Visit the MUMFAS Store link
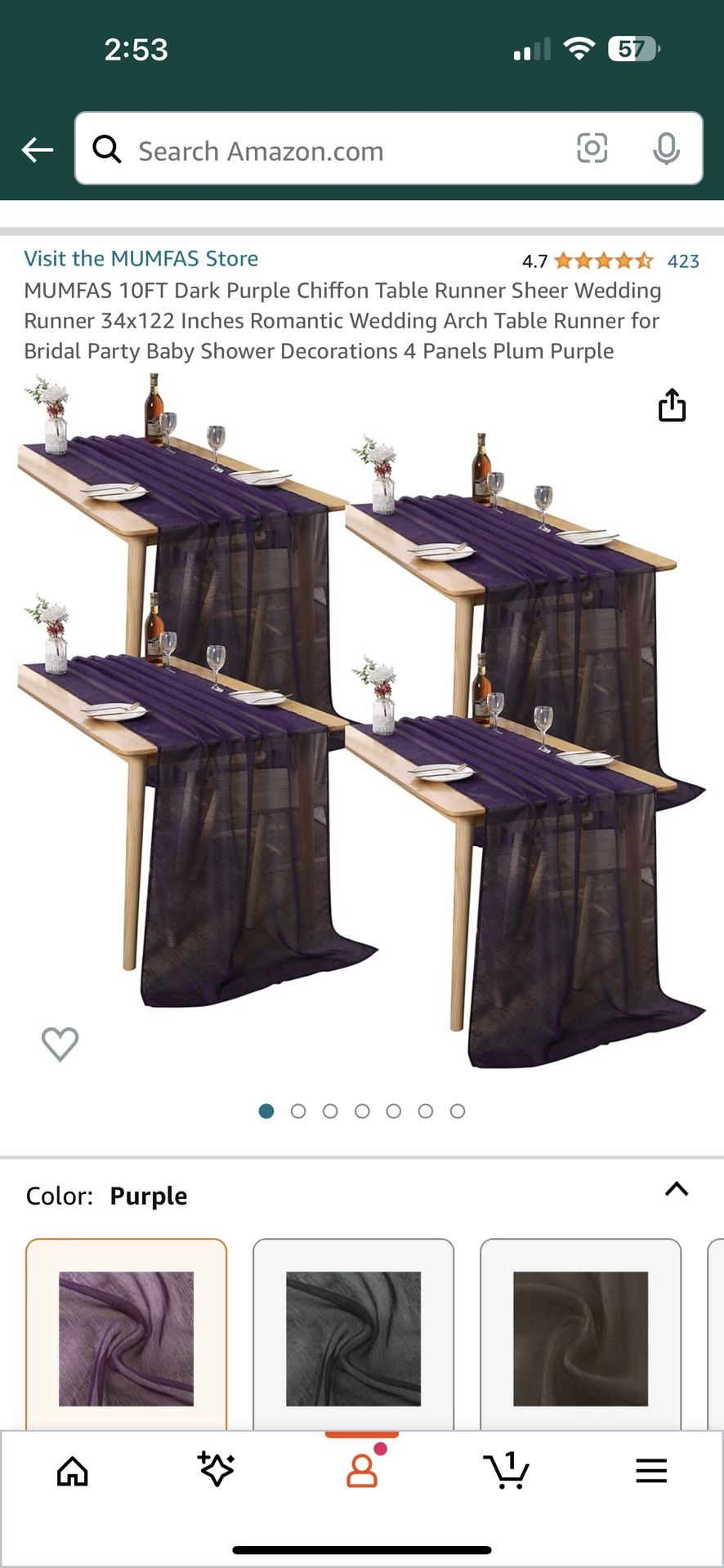The height and width of the screenshot is (1568, 724). 142,258
